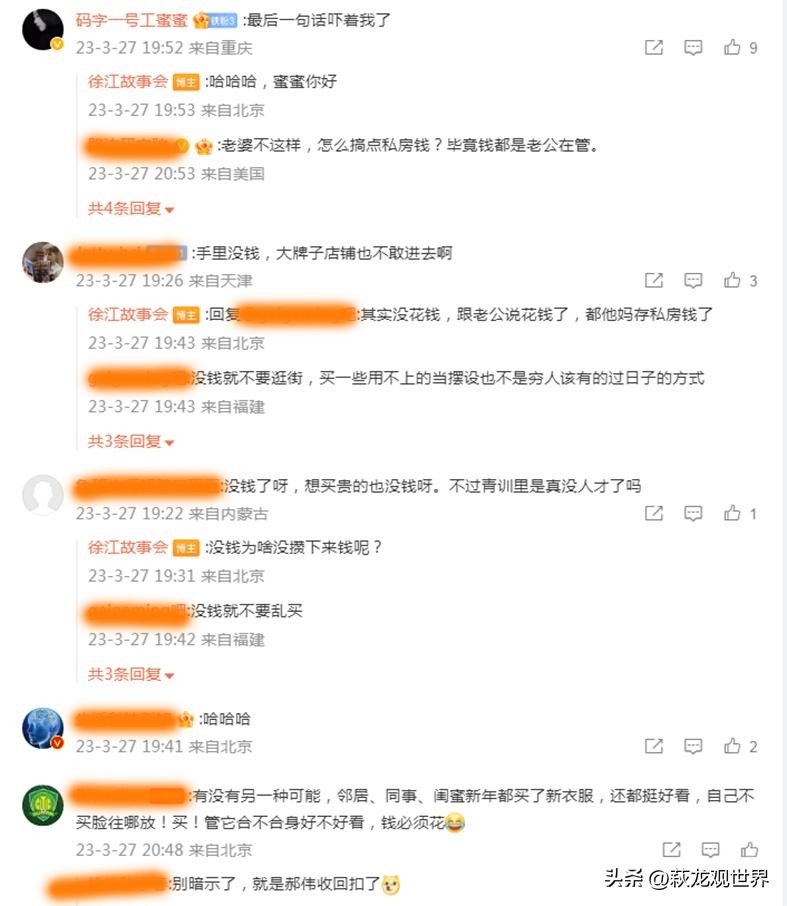
Task: Like the comment posted 19:22 来自内蒙古
Action: coord(733,513)
